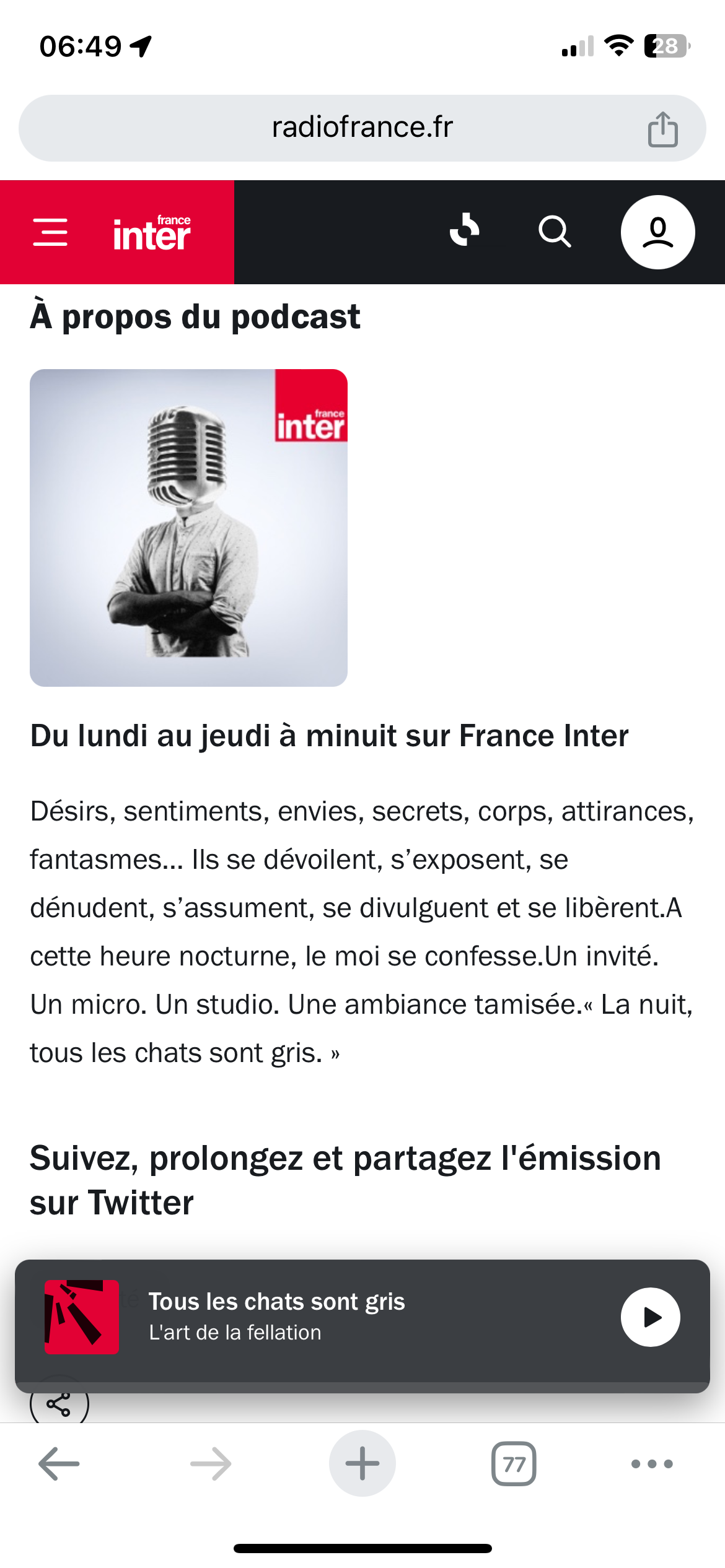Screen dimensions: 725x1568
Task: Play the episode in the mini player
Action: (x=650, y=1317)
